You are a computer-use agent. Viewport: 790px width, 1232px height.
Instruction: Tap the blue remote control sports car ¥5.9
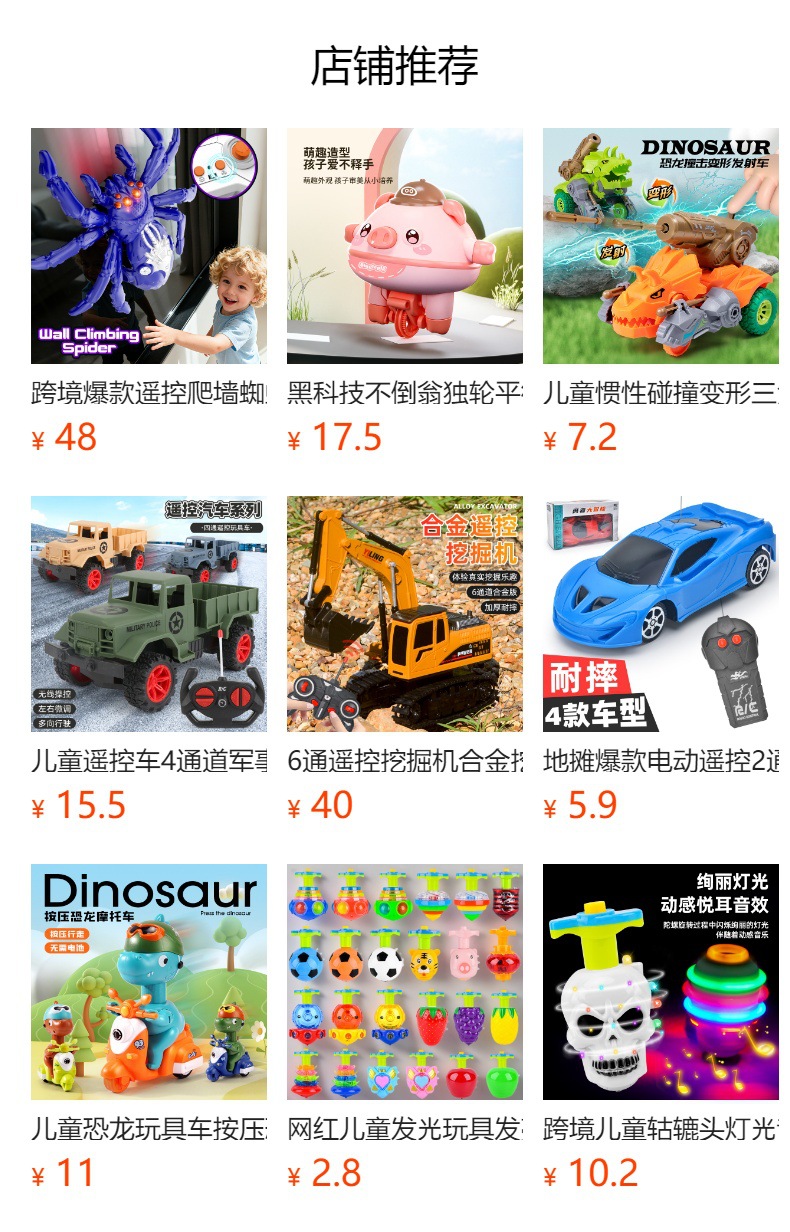[661, 614]
